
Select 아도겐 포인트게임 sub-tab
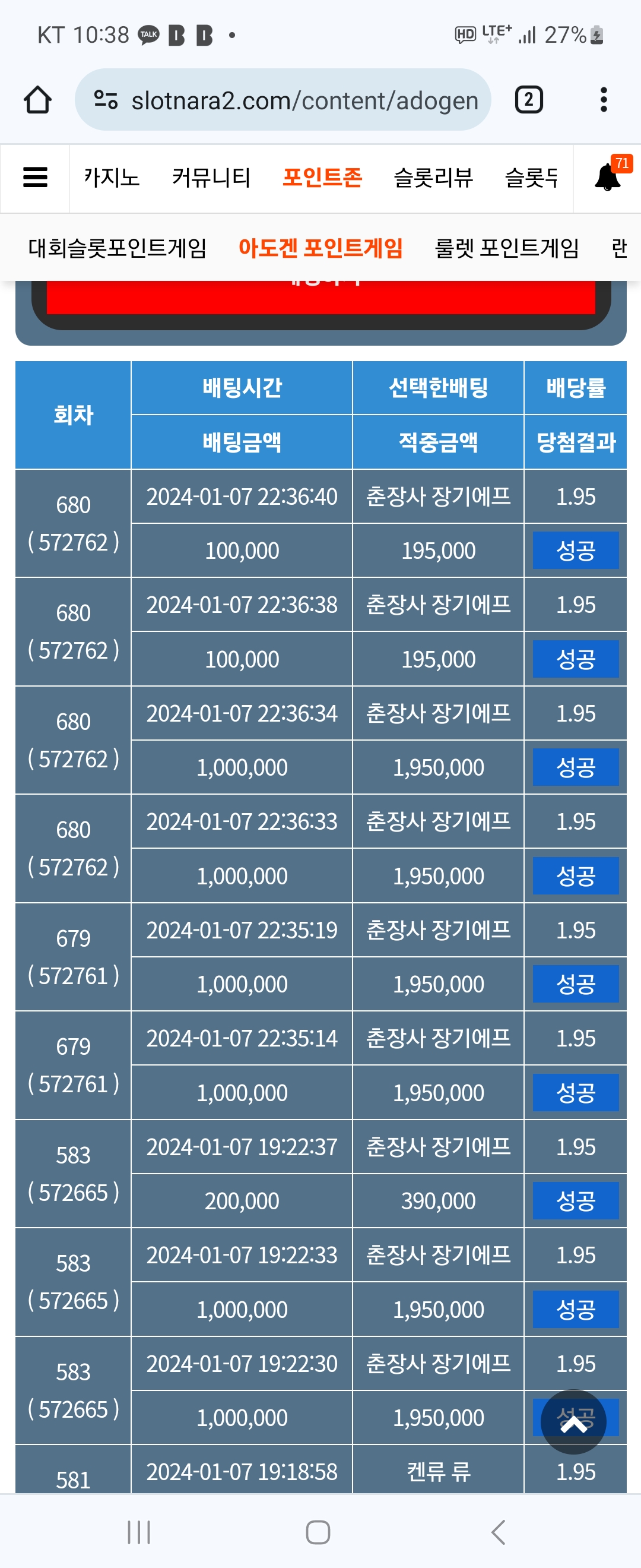320,248
